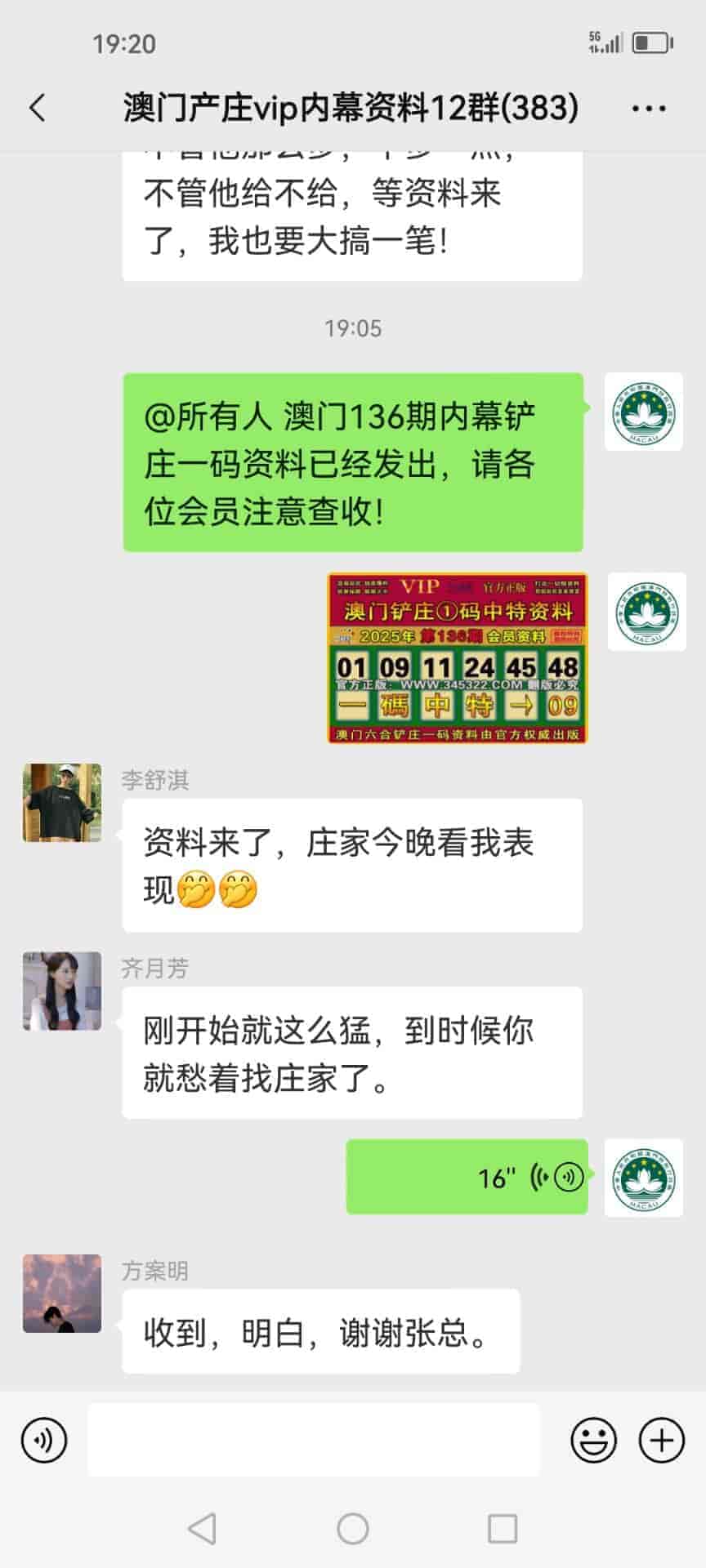Open the plus attachments menu
The height and width of the screenshot is (1568, 706).
[x=661, y=1441]
